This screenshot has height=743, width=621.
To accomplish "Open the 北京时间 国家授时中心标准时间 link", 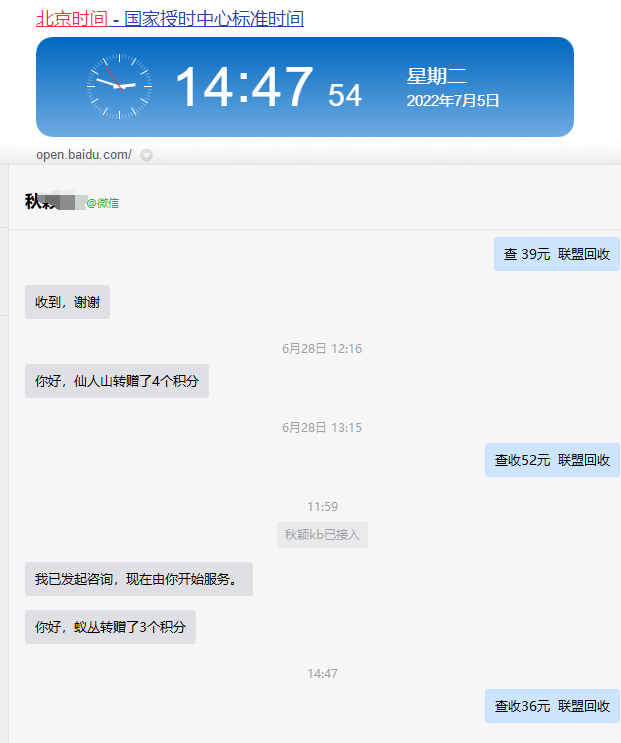I will pyautogui.click(x=170, y=18).
